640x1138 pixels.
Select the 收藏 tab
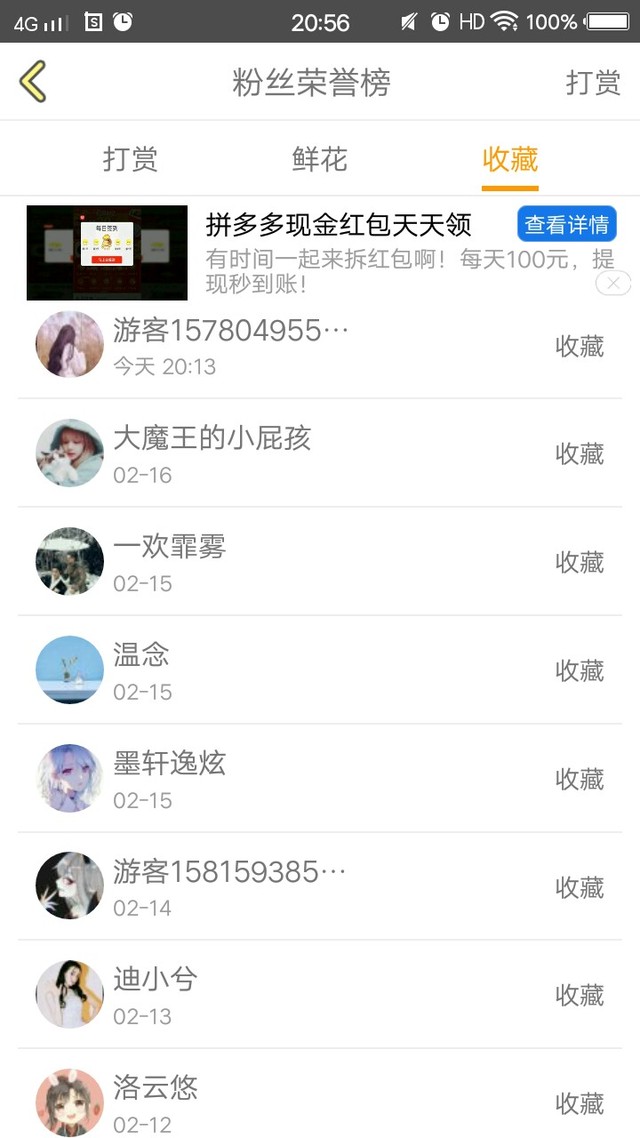tap(510, 159)
